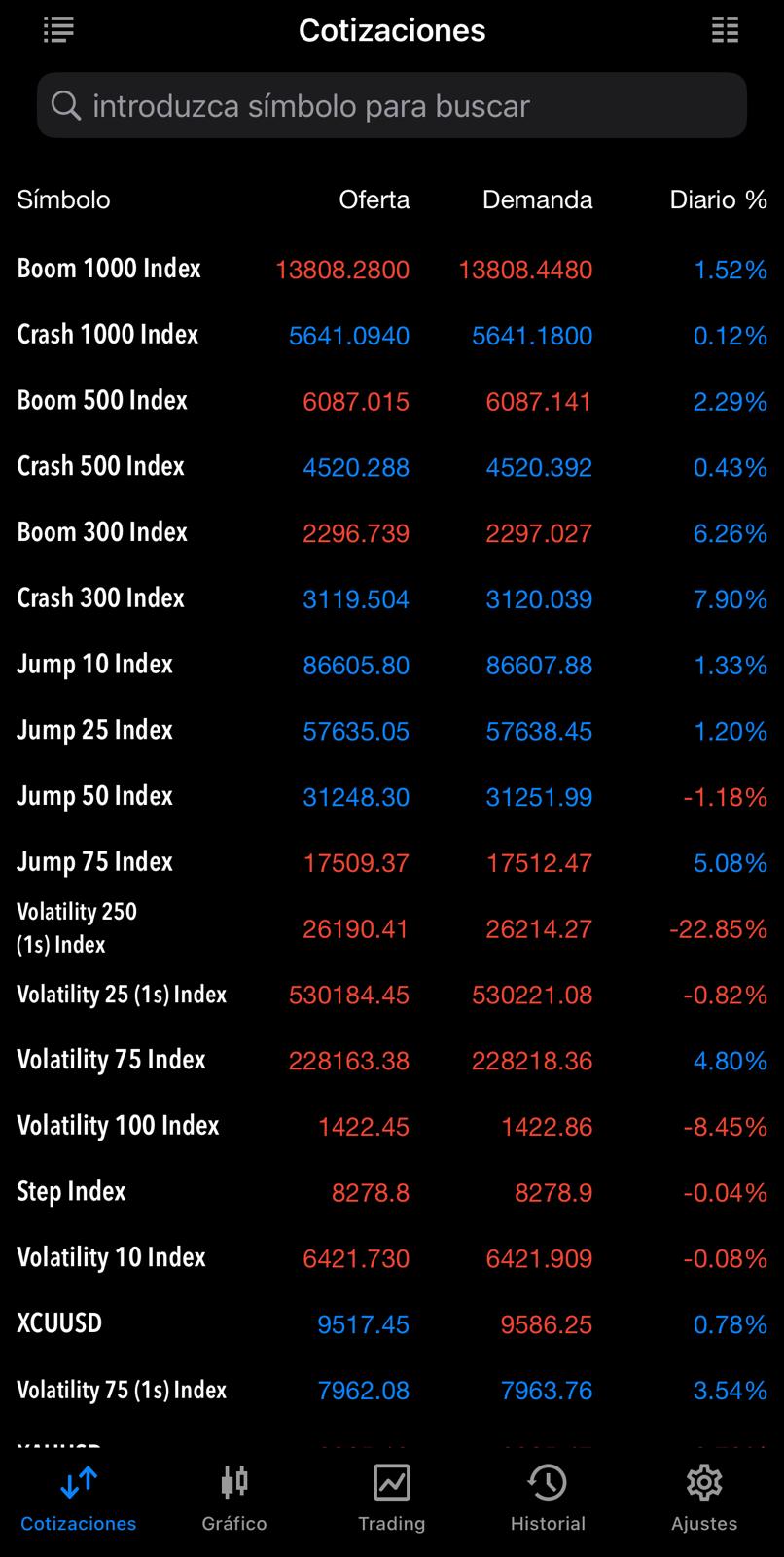Open the Volatility 100 Index quote

coord(119,1126)
